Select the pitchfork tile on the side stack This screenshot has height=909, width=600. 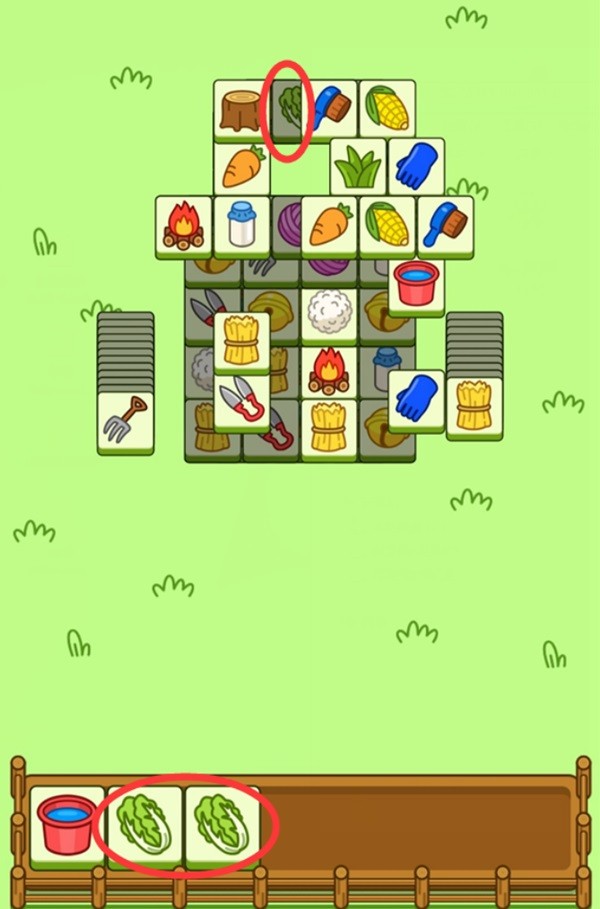tap(125, 420)
